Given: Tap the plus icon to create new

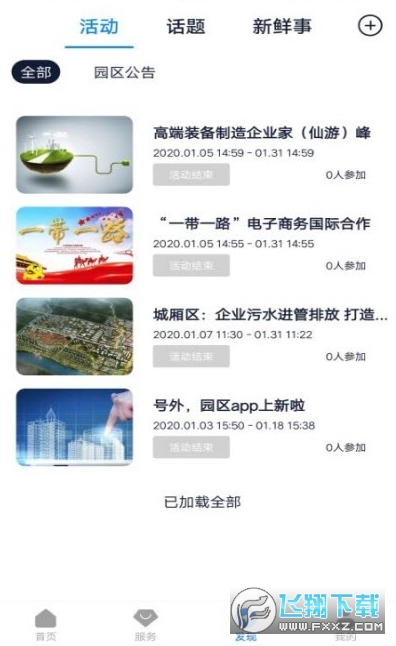Looking at the screenshot, I should pyautogui.click(x=370, y=26).
